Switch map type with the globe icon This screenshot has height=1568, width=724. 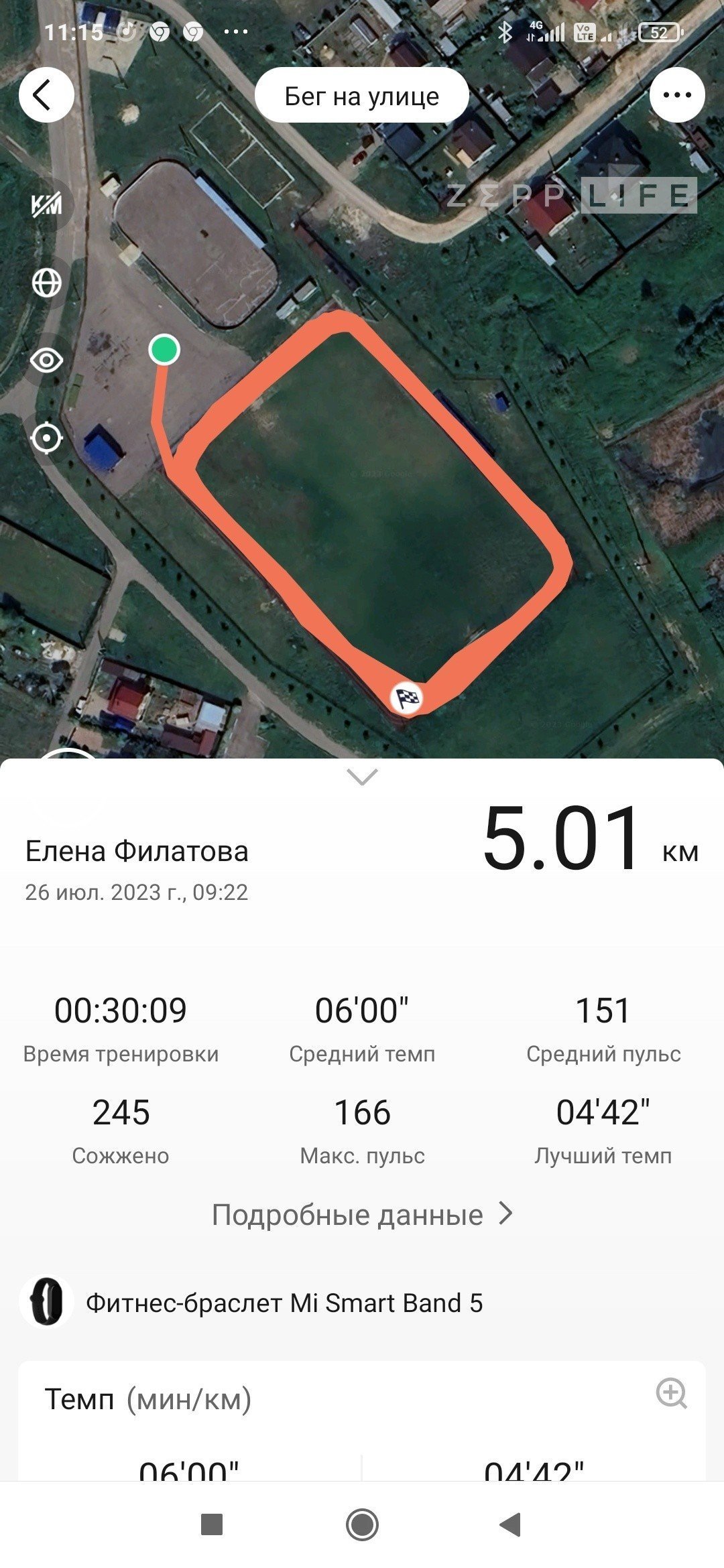pyautogui.click(x=47, y=283)
